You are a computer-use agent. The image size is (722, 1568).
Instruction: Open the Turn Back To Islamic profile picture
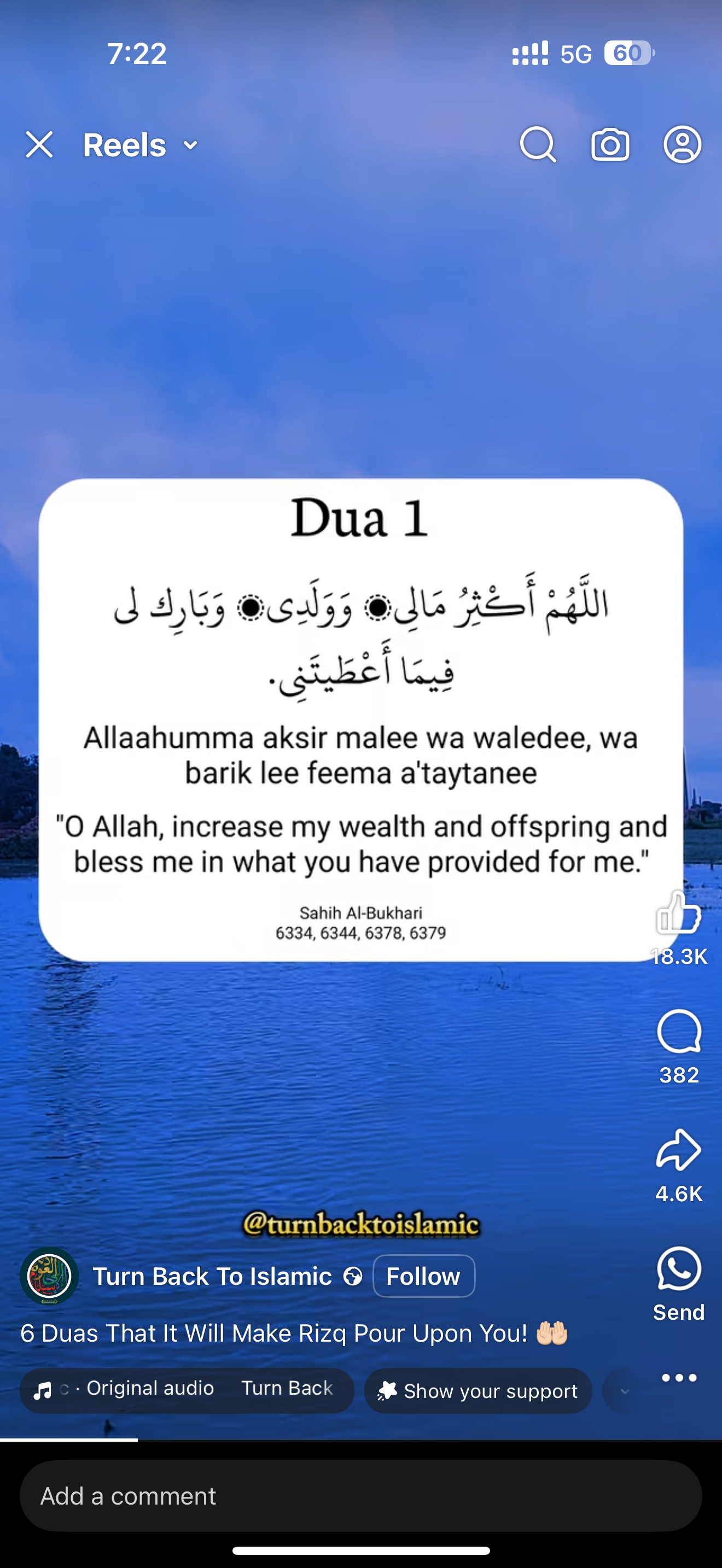[49, 1276]
